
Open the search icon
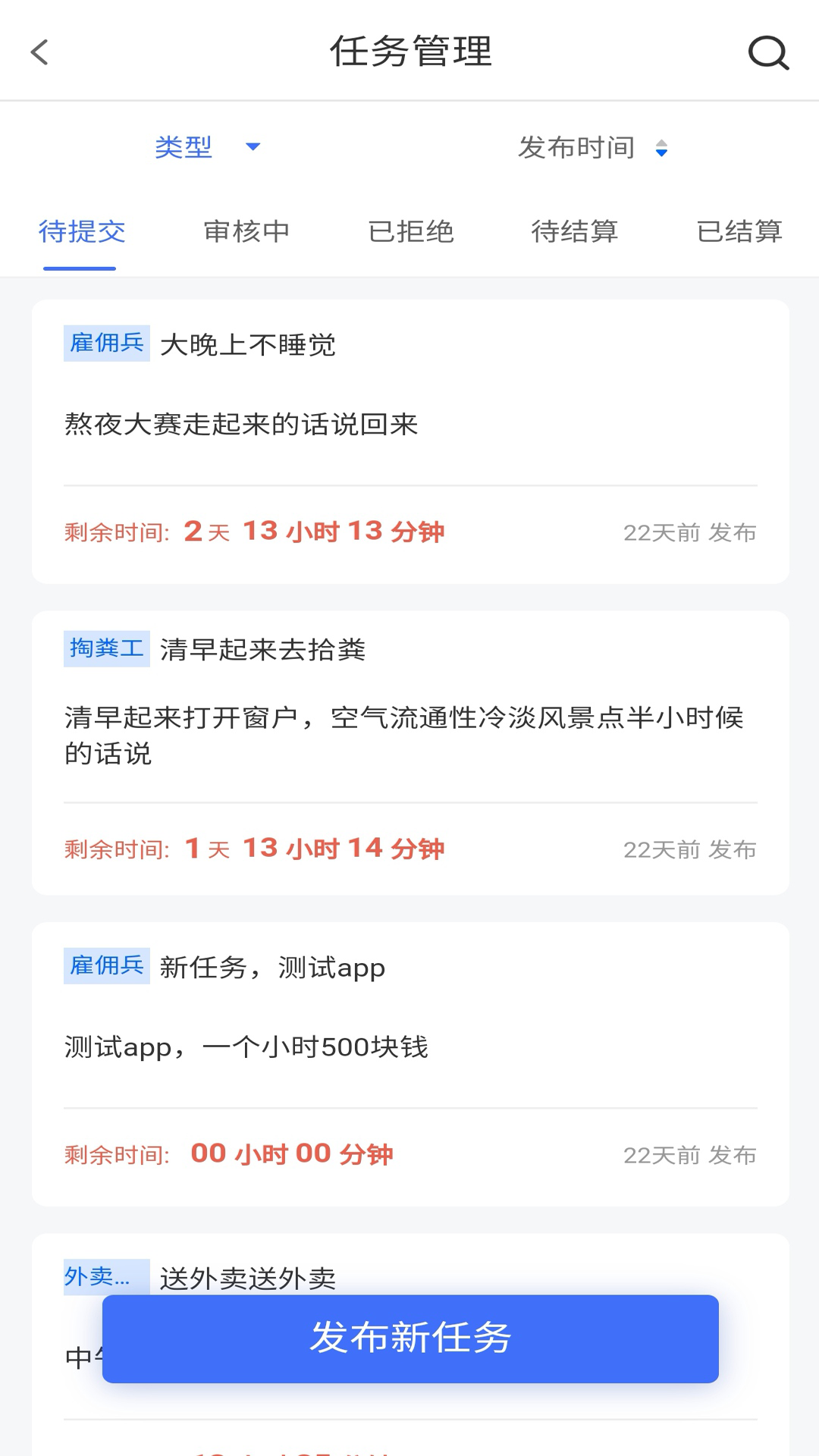[767, 52]
